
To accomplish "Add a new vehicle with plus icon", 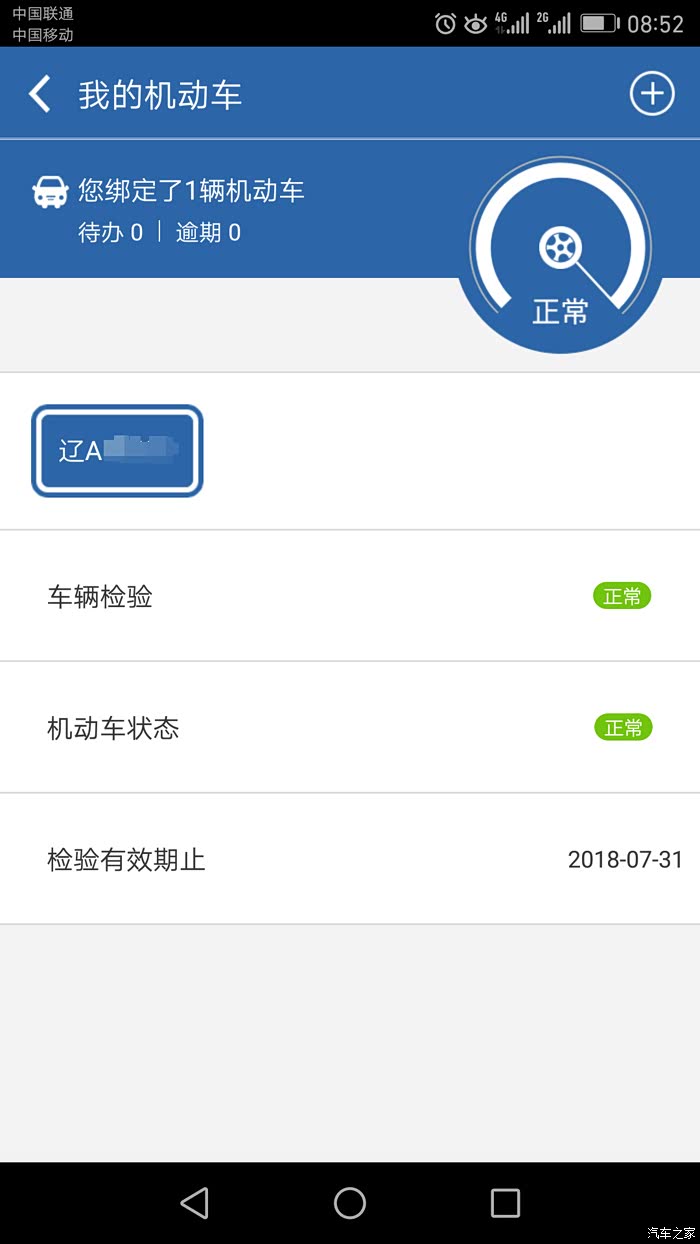I will (x=652, y=94).
